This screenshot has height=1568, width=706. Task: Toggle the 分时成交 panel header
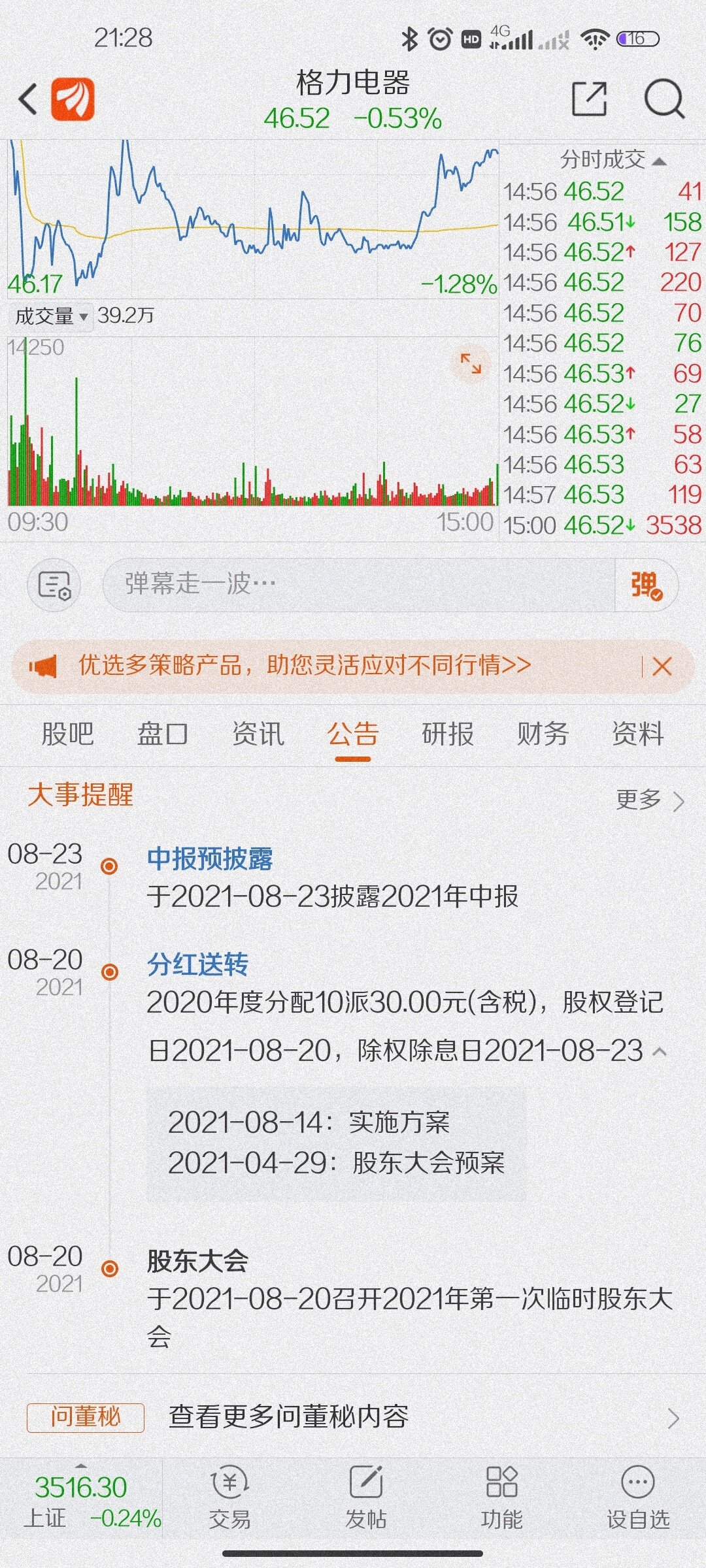click(611, 159)
